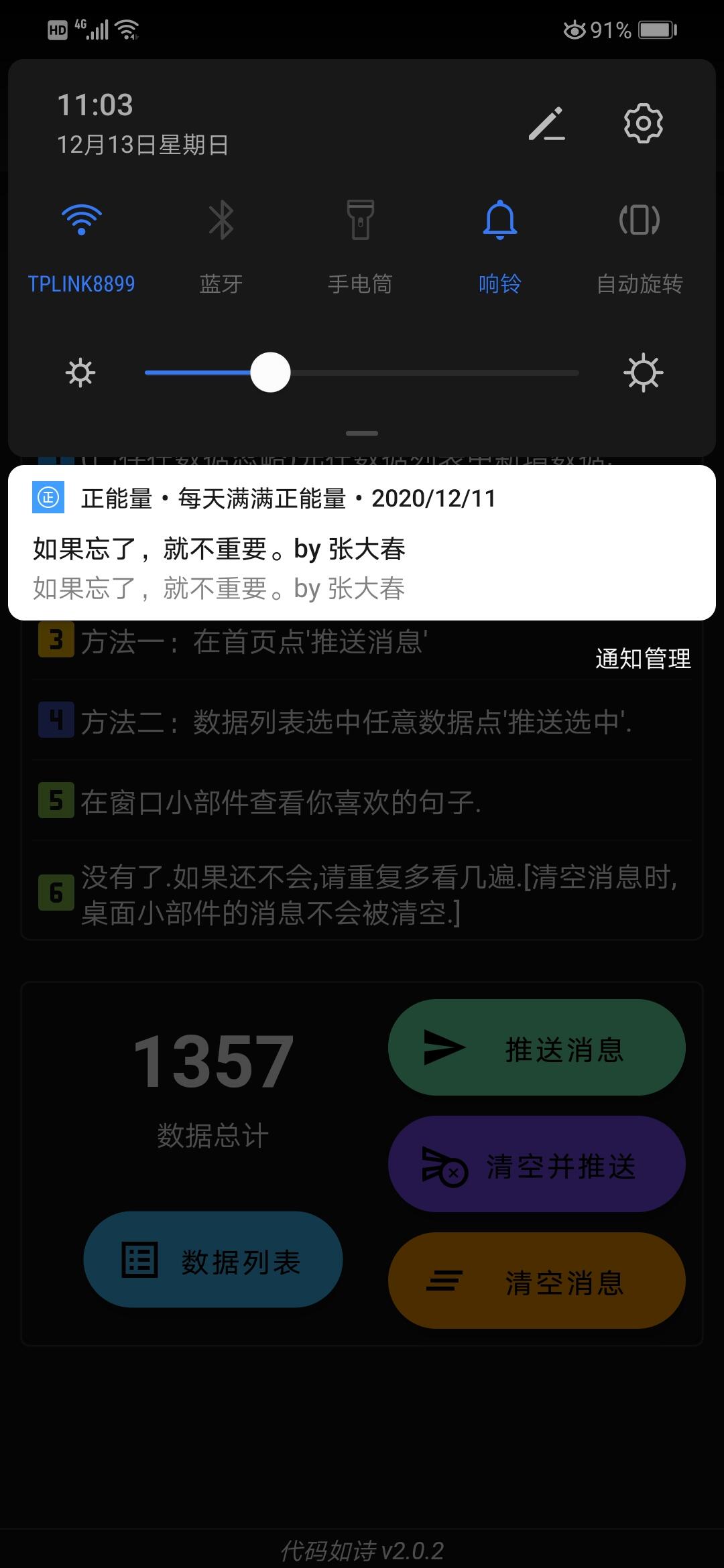The height and width of the screenshot is (1568, 724).
Task: Expand the quick settings panel handle
Action: click(x=362, y=434)
